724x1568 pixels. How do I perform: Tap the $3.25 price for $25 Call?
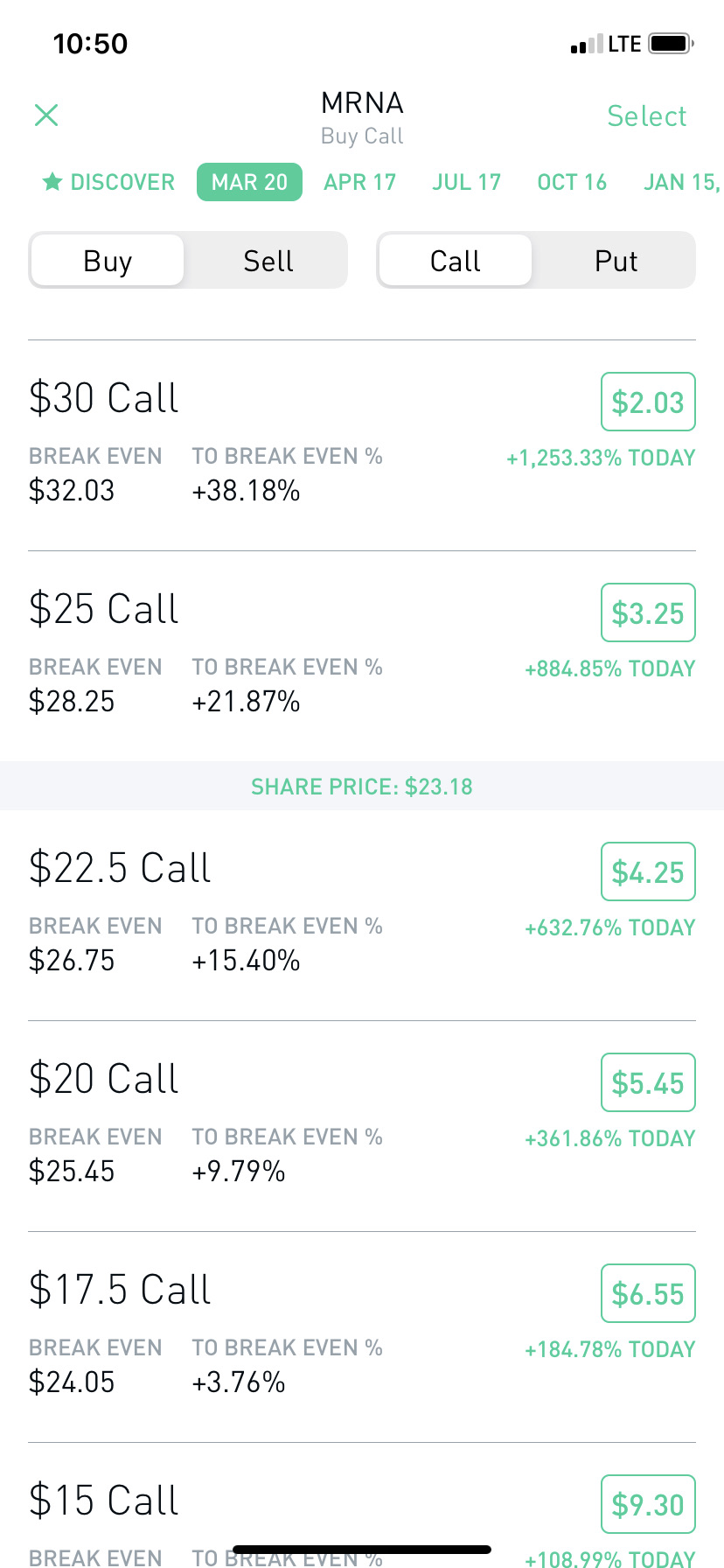[x=648, y=612]
